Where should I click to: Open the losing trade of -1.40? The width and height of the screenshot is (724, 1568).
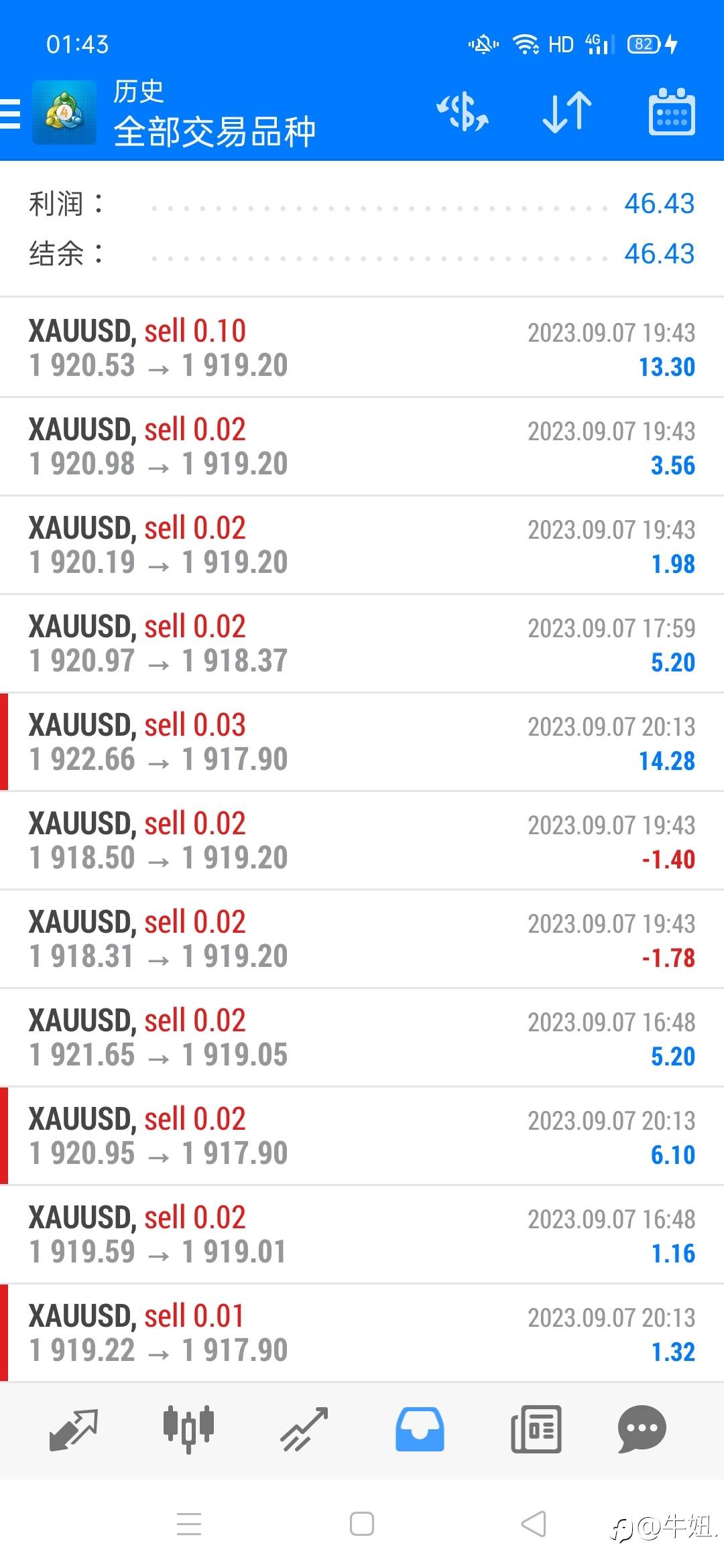[362, 840]
